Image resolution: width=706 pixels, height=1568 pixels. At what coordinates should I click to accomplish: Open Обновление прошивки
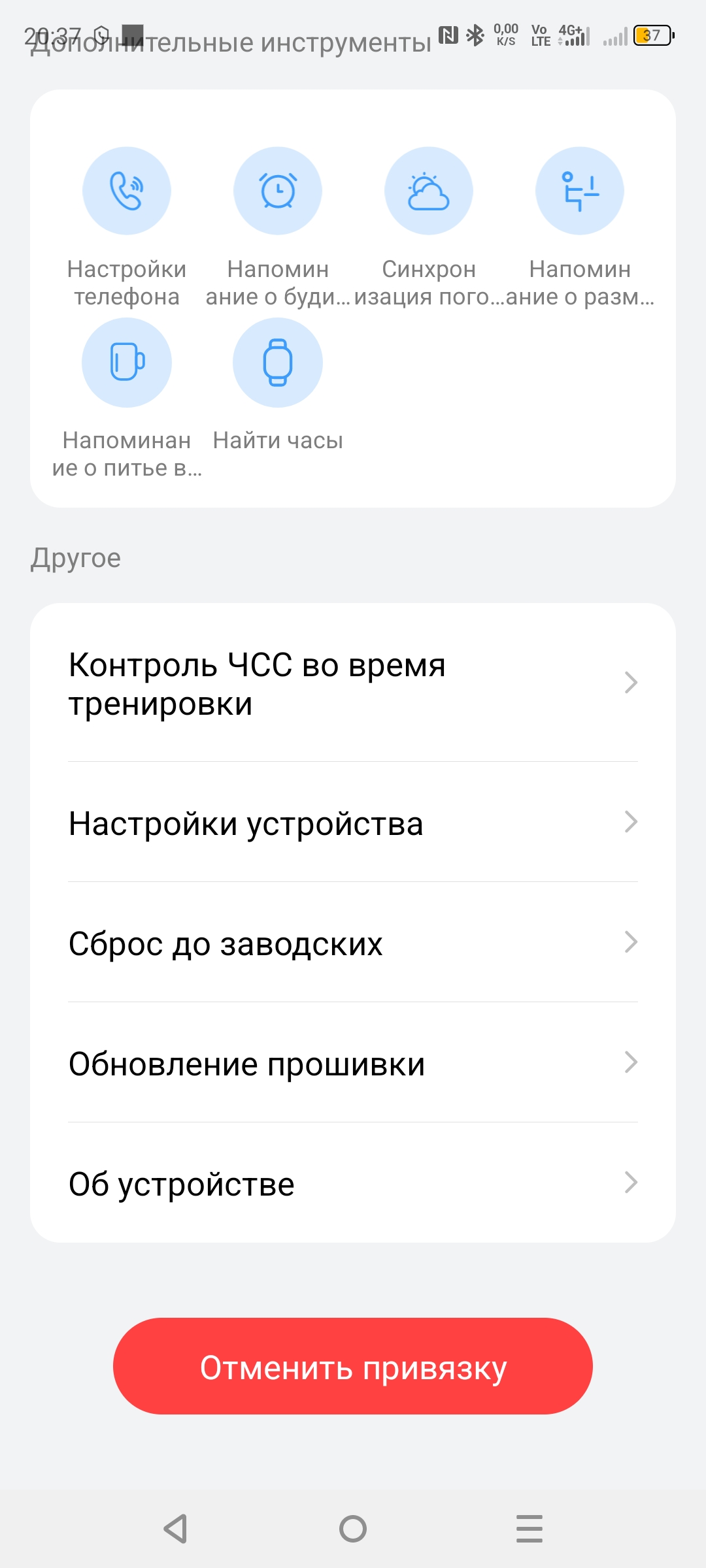pyautogui.click(x=353, y=1064)
